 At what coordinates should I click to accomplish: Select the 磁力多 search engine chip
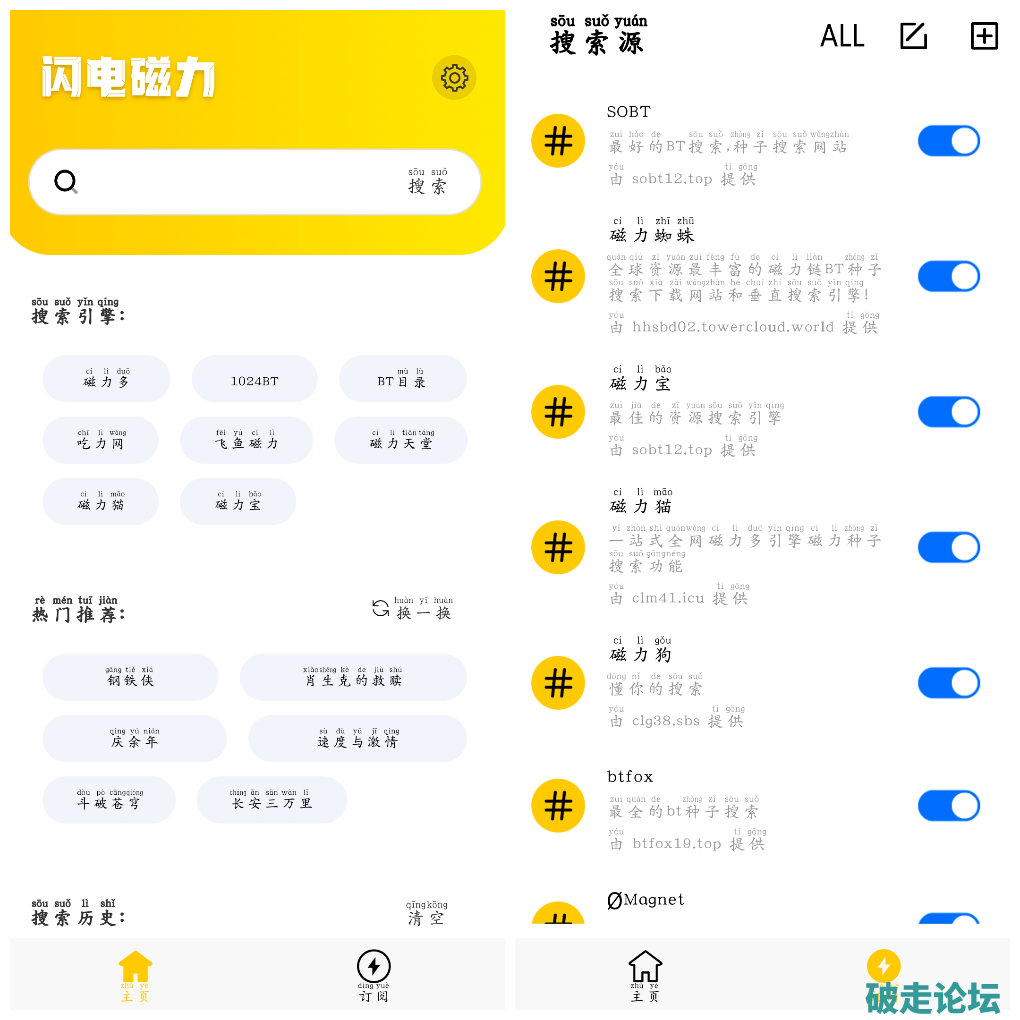(106, 379)
